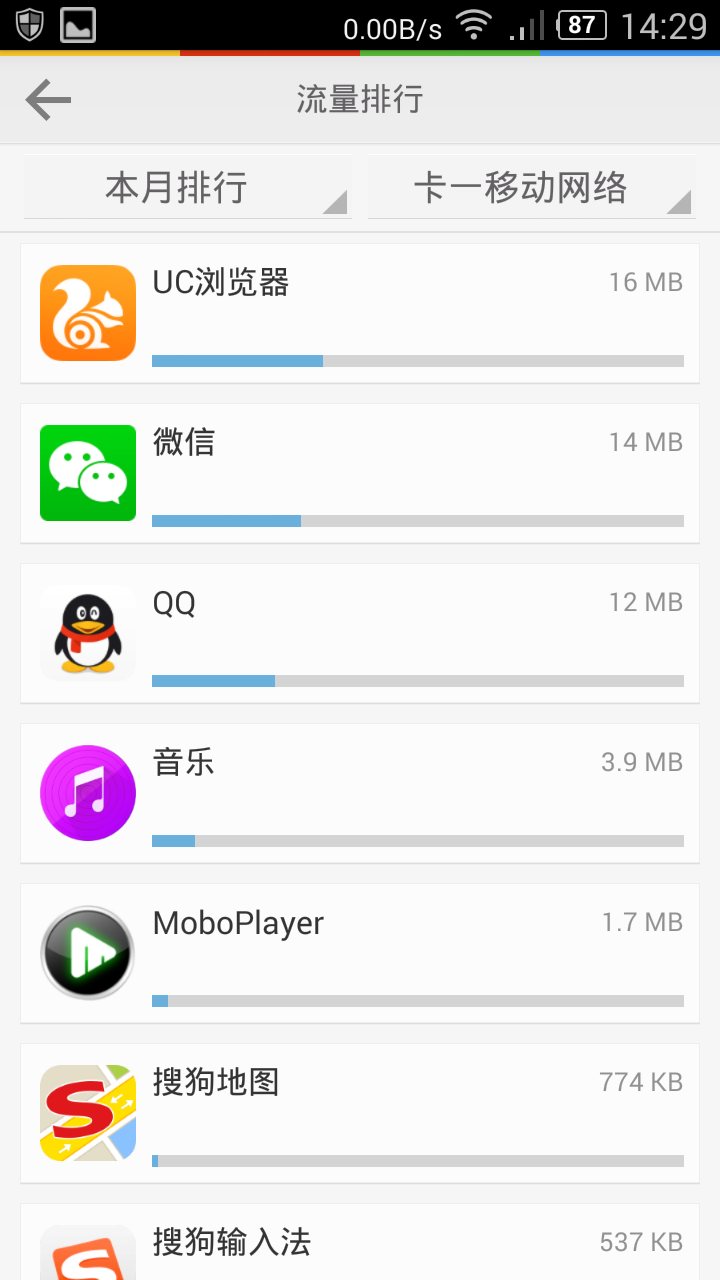
Task: Tap the MoboPlayer row
Action: click(x=360, y=953)
